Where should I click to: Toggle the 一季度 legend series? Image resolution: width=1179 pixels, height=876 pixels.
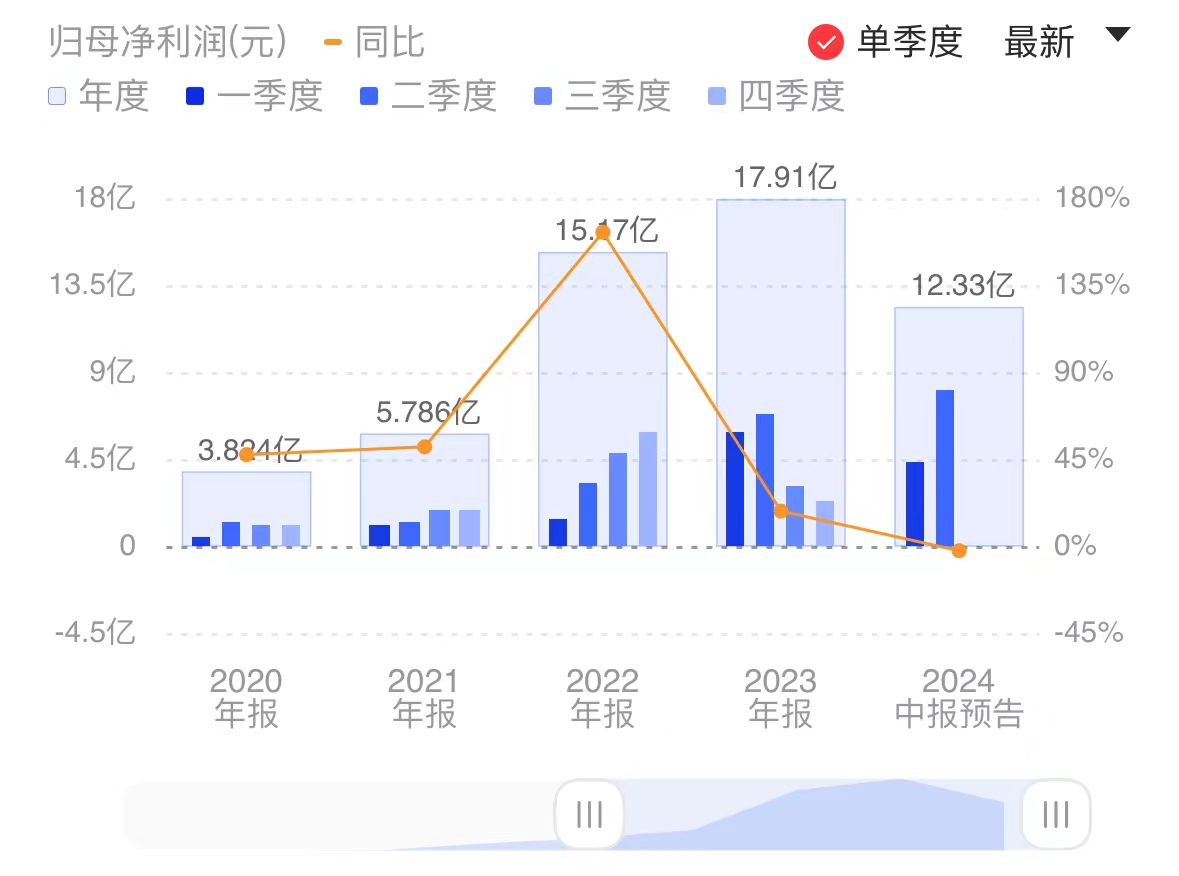[254, 96]
